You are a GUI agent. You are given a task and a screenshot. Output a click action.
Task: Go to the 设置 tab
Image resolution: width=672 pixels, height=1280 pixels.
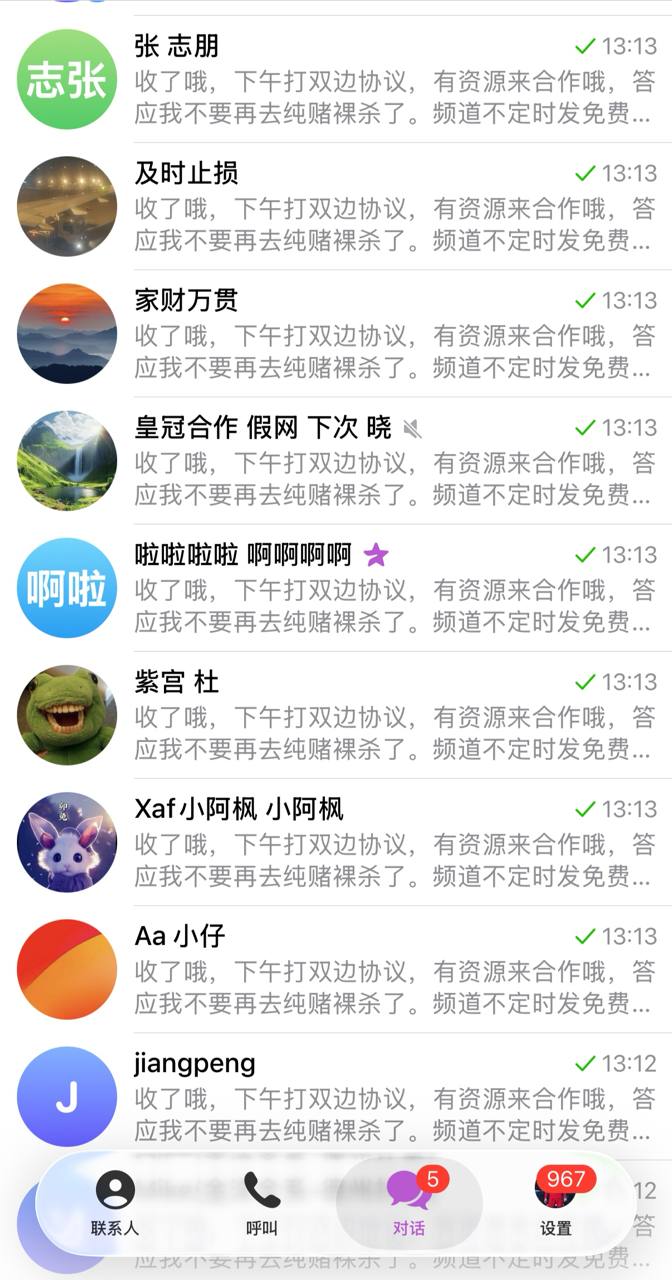tap(556, 1204)
